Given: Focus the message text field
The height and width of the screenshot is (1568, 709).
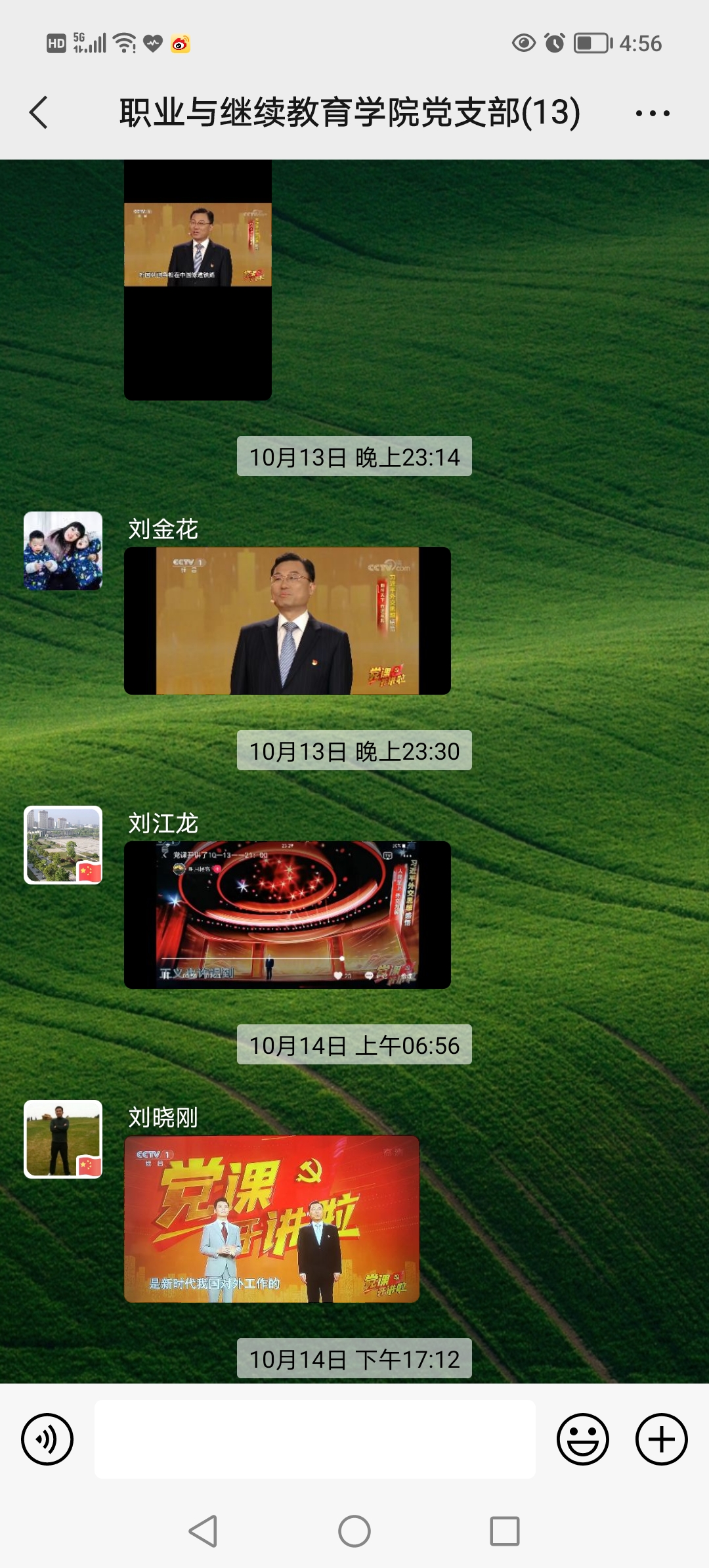Looking at the screenshot, I should coord(314,1439).
